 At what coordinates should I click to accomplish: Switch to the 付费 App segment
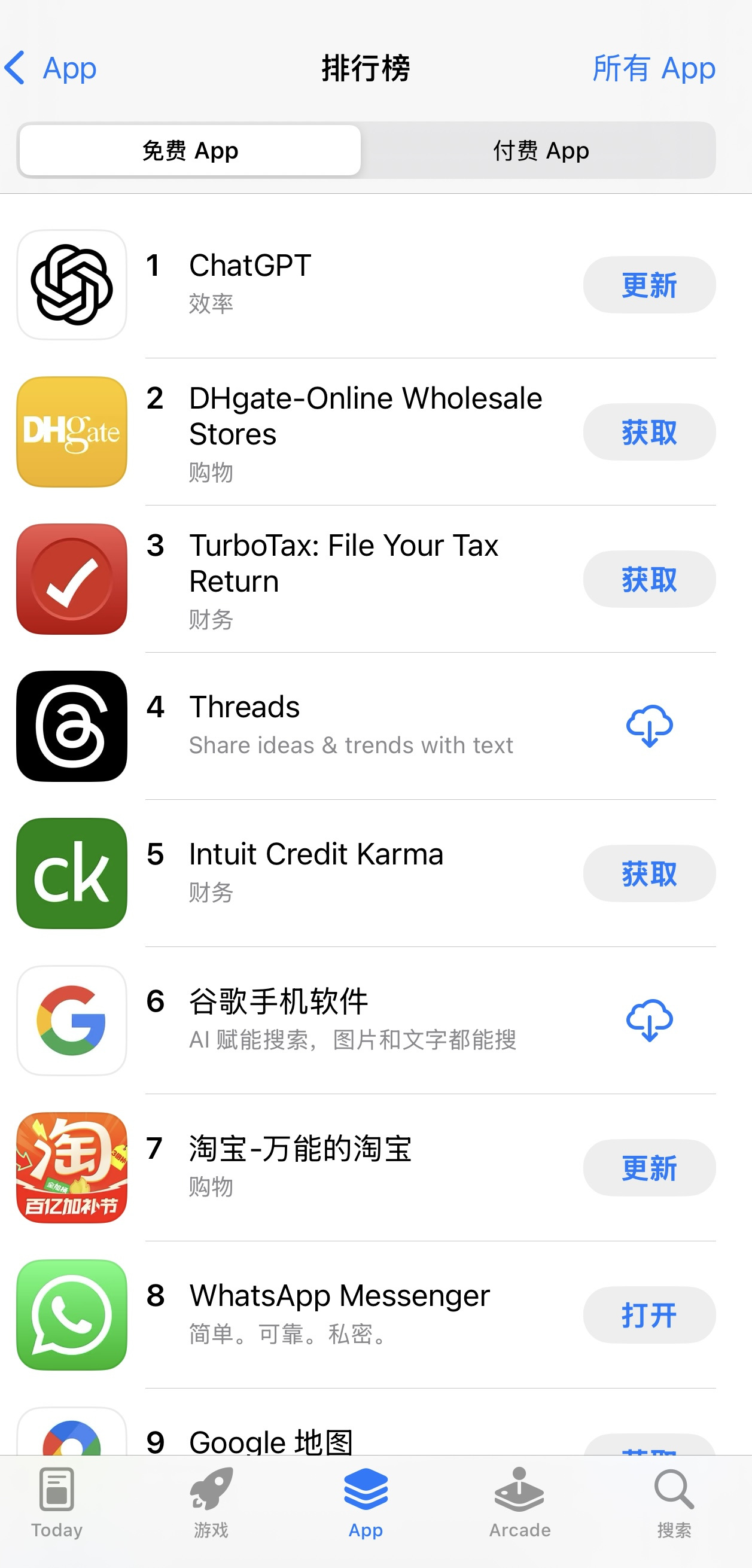[541, 150]
